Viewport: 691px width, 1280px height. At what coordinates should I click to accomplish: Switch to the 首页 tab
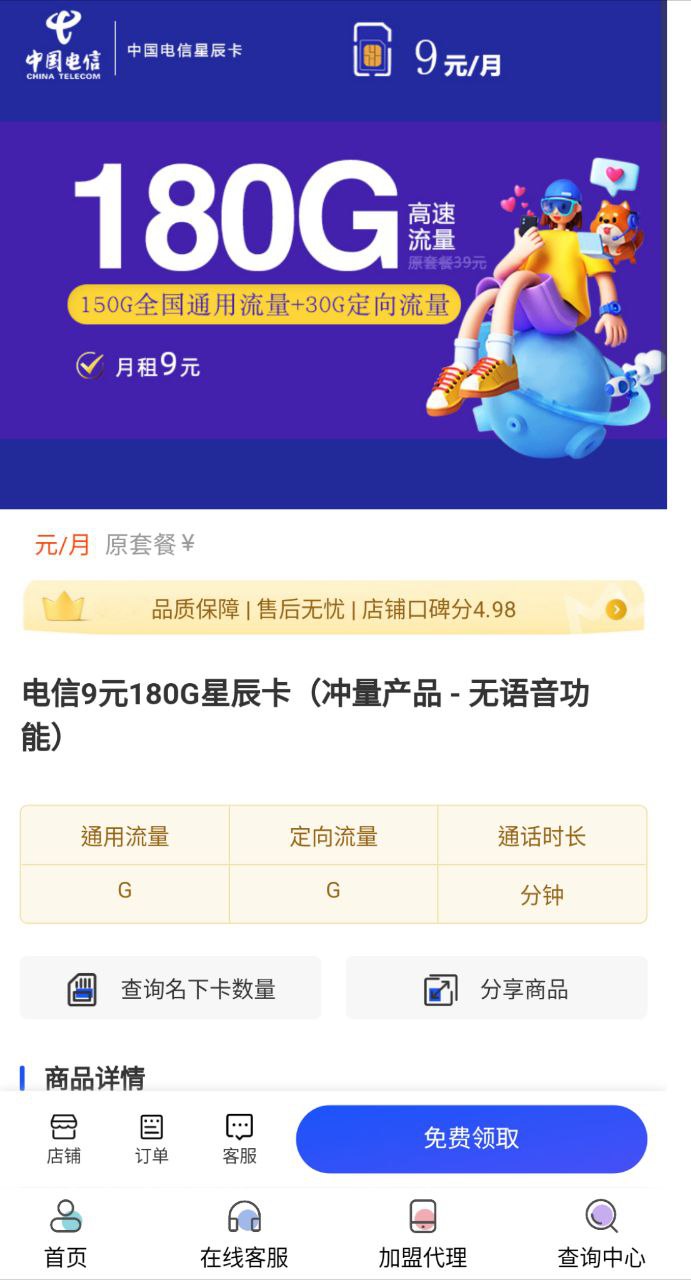(66, 1234)
